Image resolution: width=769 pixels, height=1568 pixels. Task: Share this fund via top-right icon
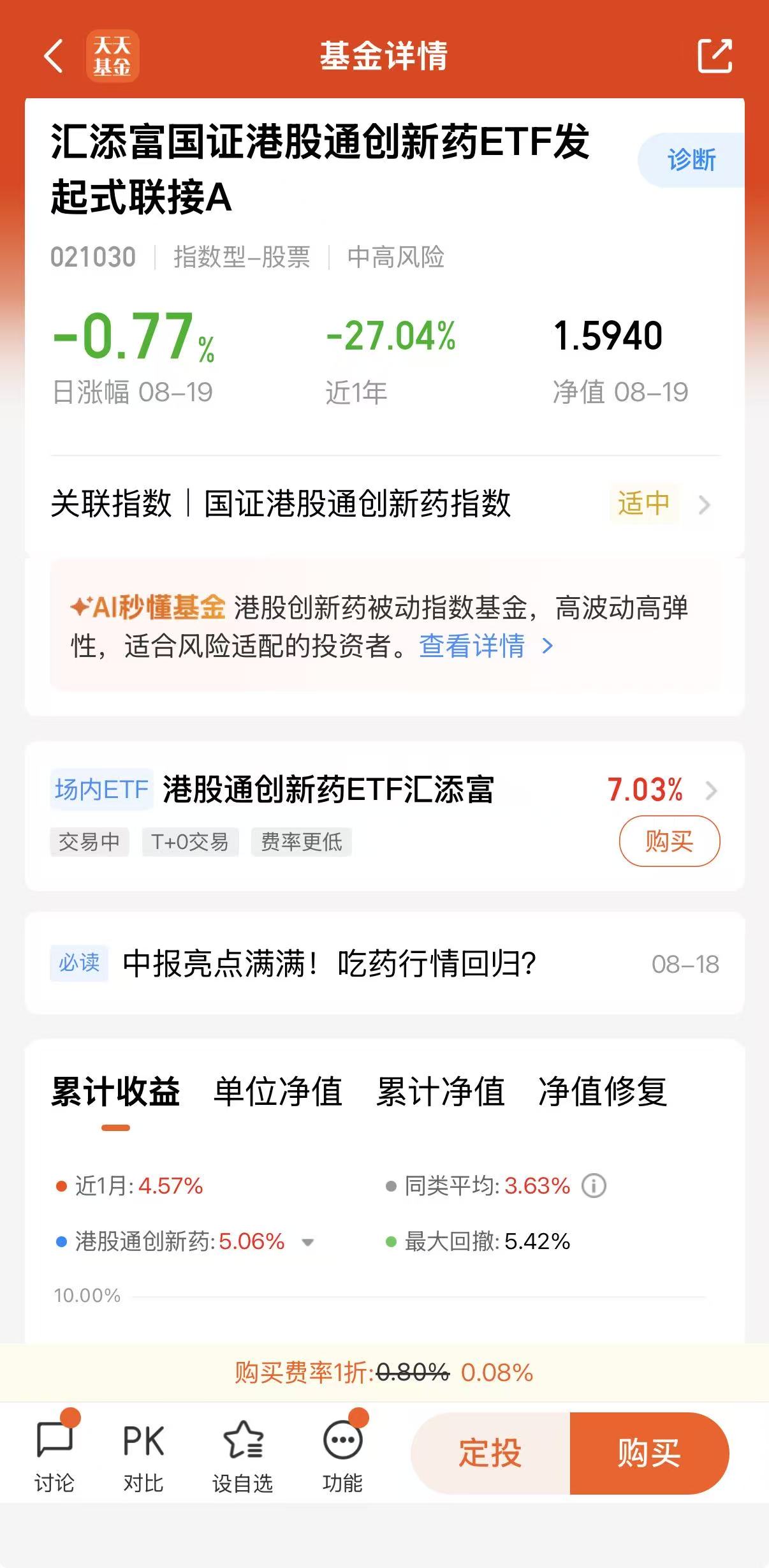coord(714,56)
